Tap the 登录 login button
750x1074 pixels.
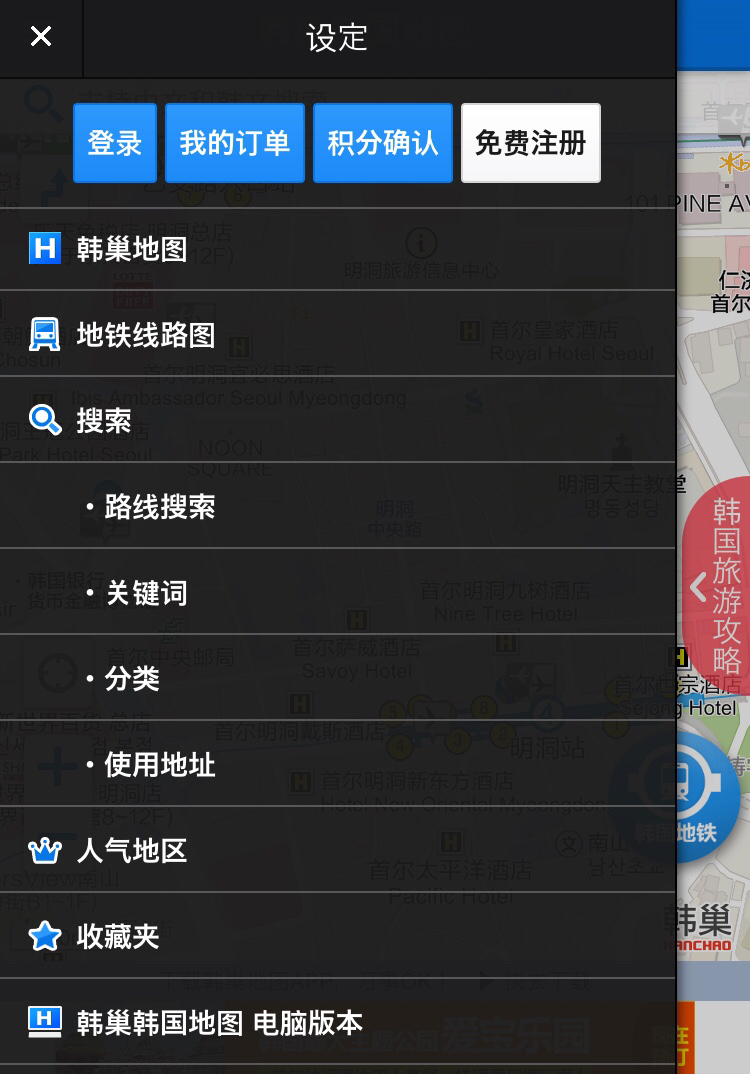point(115,143)
